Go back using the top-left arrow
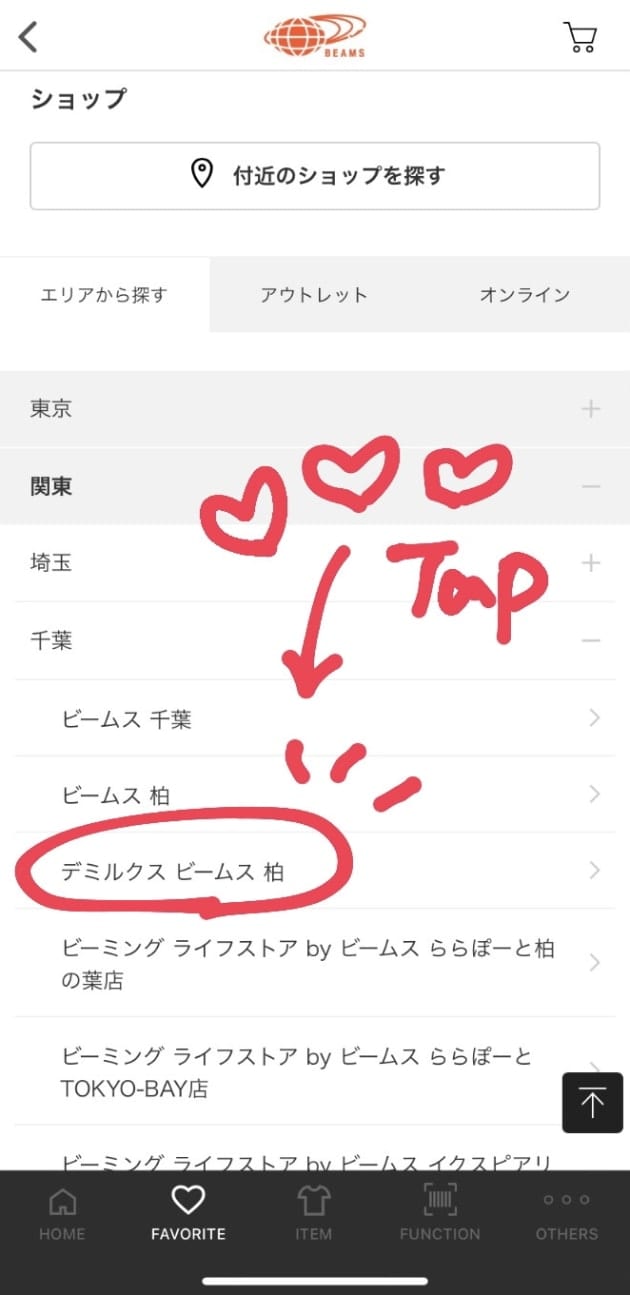Screen dimensions: 630x1295 (28, 37)
